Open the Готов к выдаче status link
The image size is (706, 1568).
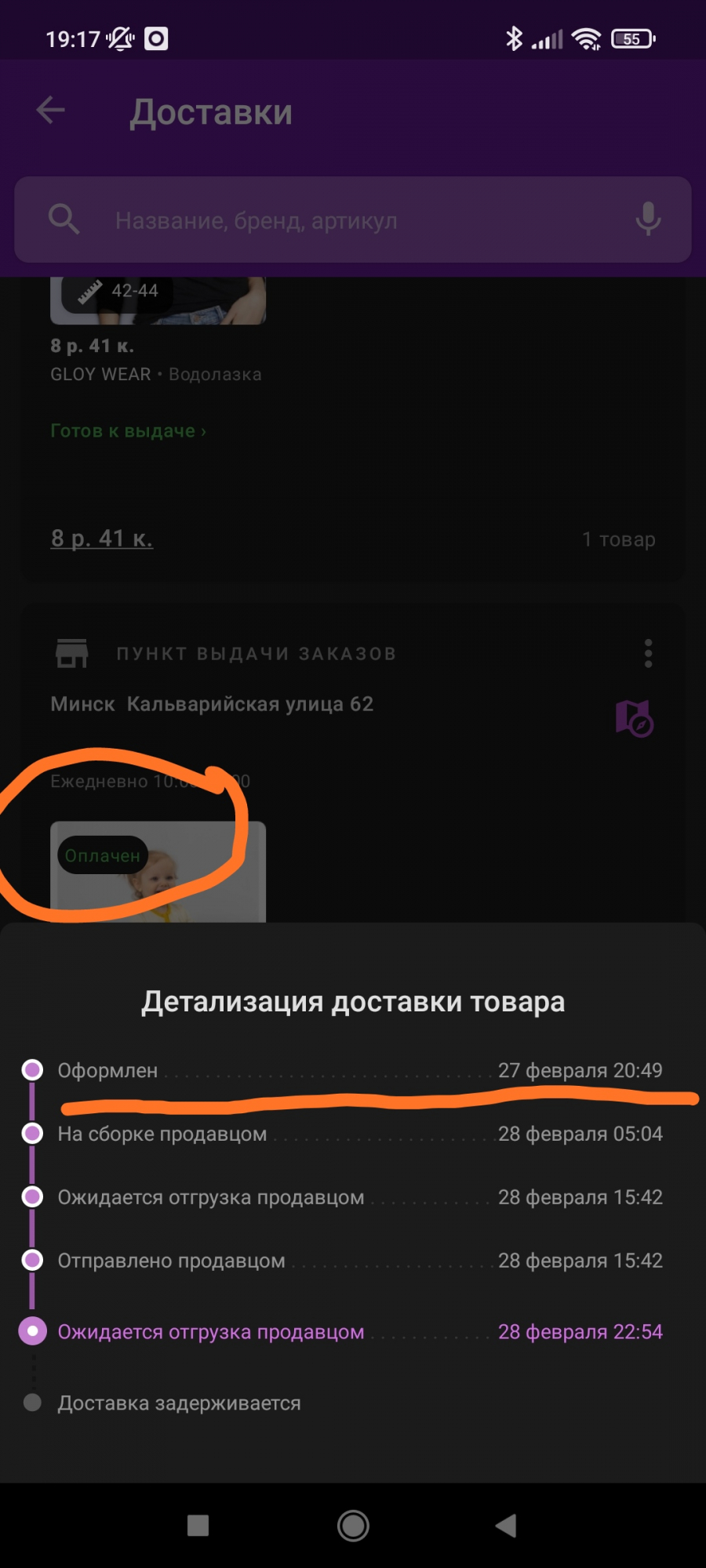(x=128, y=431)
